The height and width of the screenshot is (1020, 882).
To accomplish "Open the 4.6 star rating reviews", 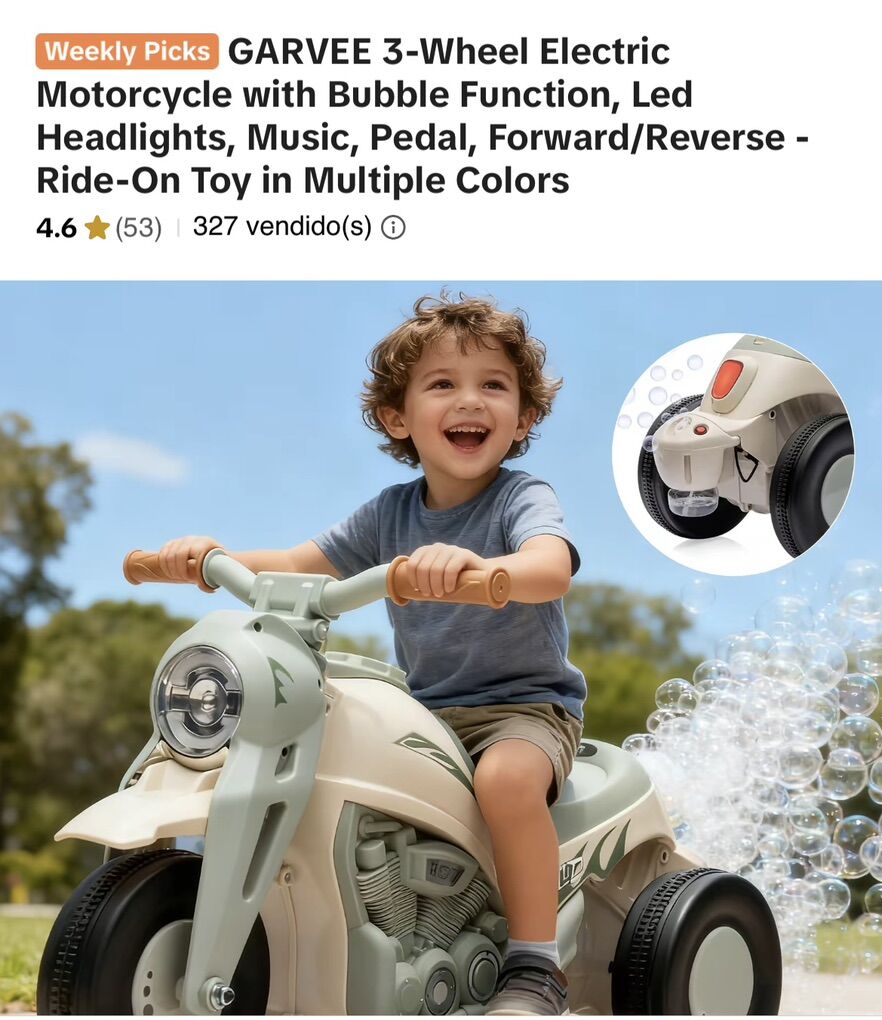I will [x=97, y=228].
